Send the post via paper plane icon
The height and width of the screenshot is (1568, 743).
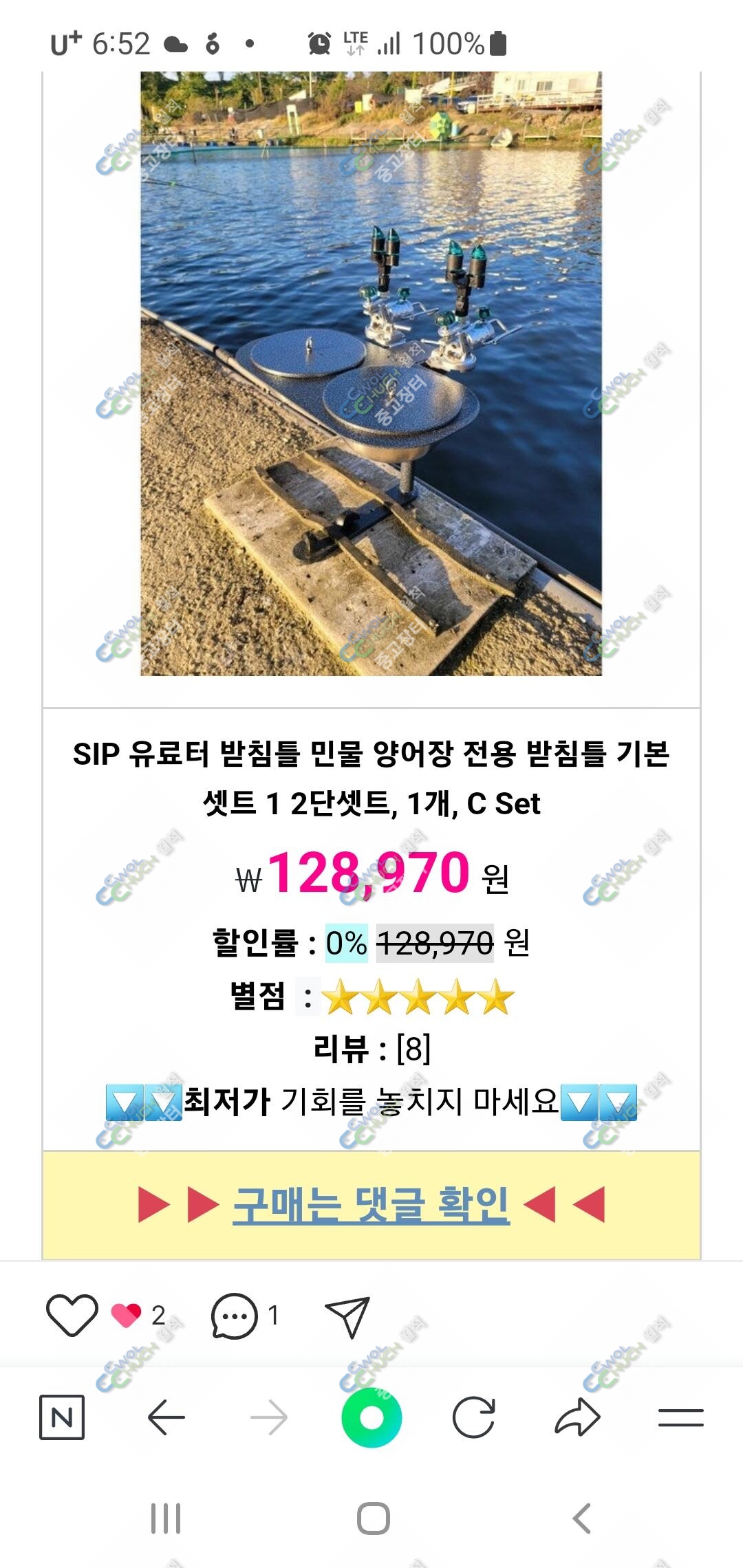click(347, 1316)
